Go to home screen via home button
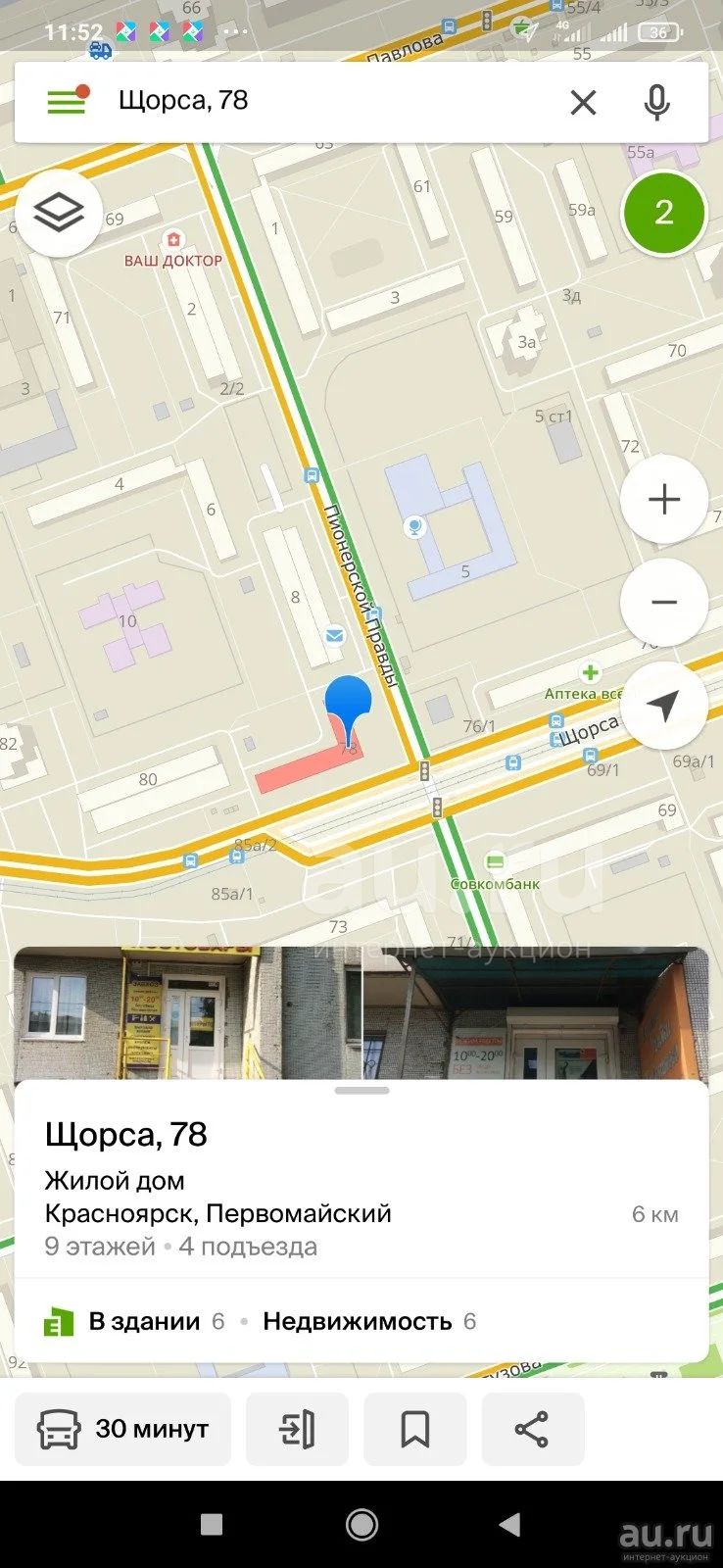This screenshot has width=723, height=1568. tap(361, 1524)
